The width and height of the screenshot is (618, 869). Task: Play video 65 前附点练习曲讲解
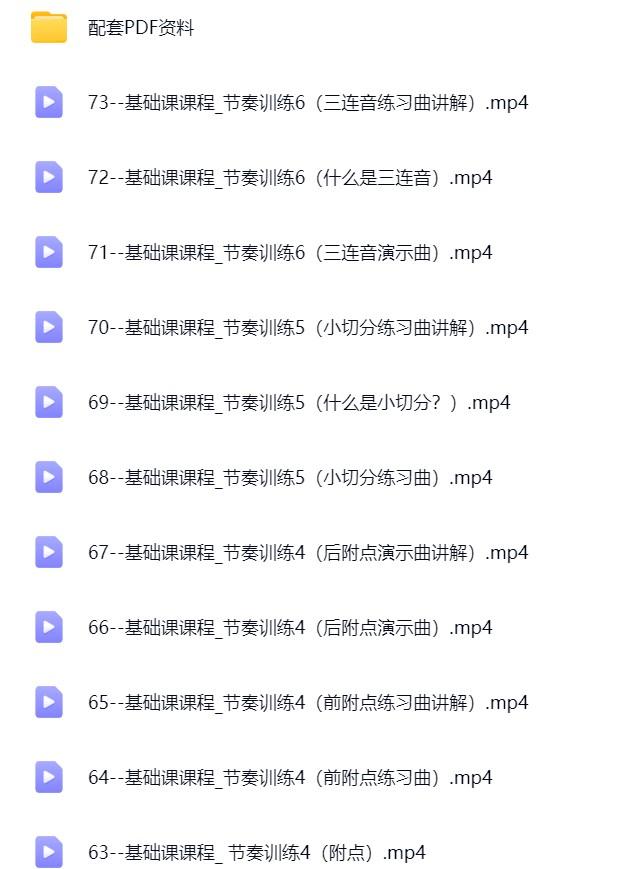point(307,703)
